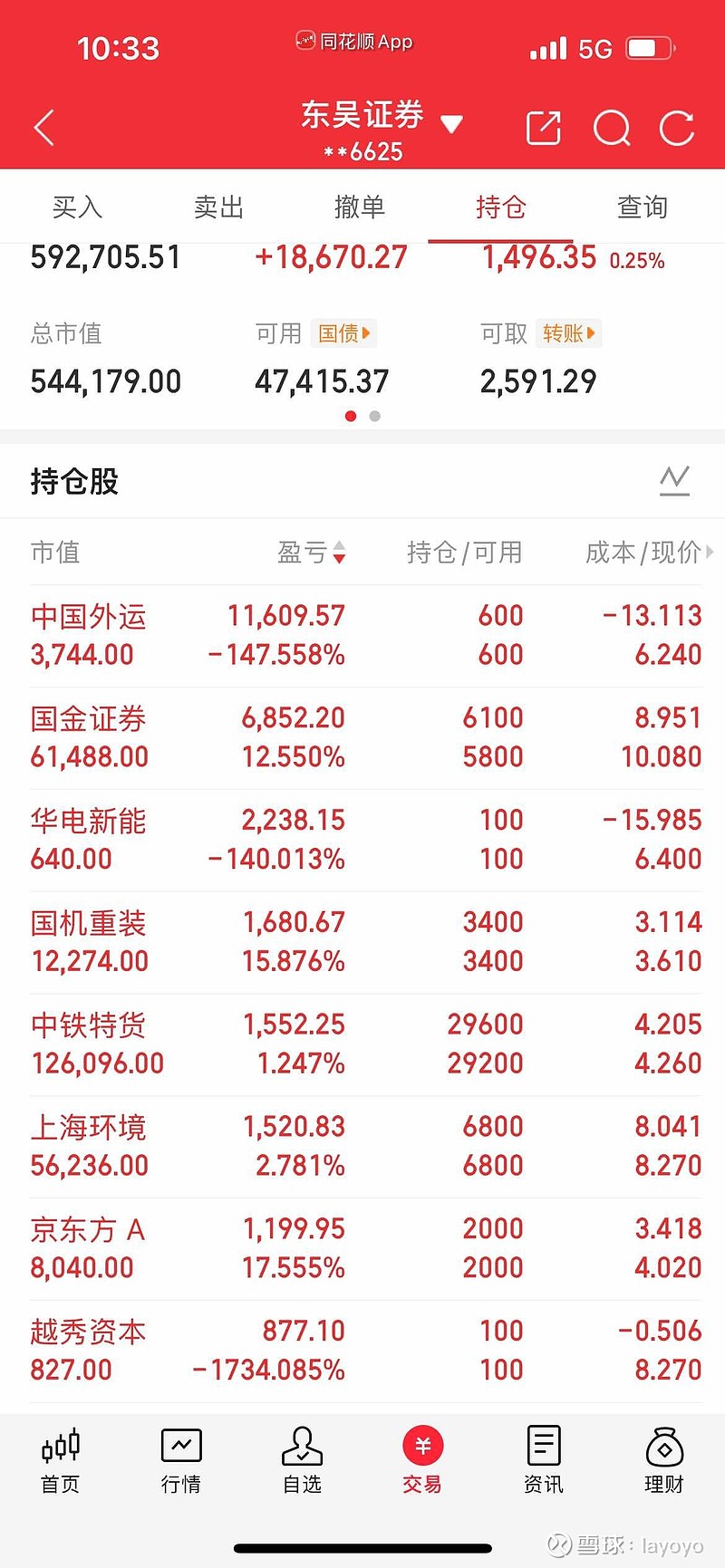
Task: Tap the back arrow to go back
Action: click(43, 127)
